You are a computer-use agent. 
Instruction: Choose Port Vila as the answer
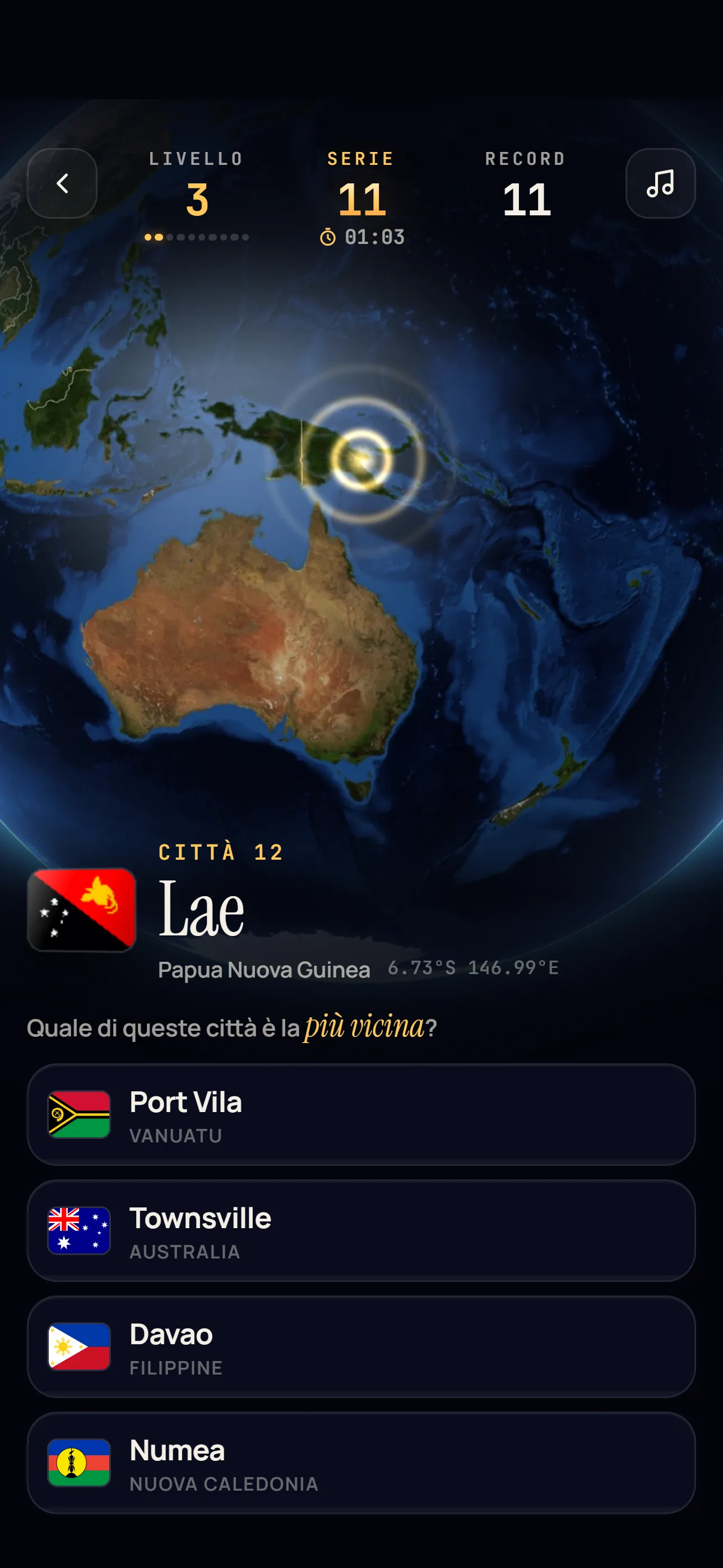[361, 1114]
